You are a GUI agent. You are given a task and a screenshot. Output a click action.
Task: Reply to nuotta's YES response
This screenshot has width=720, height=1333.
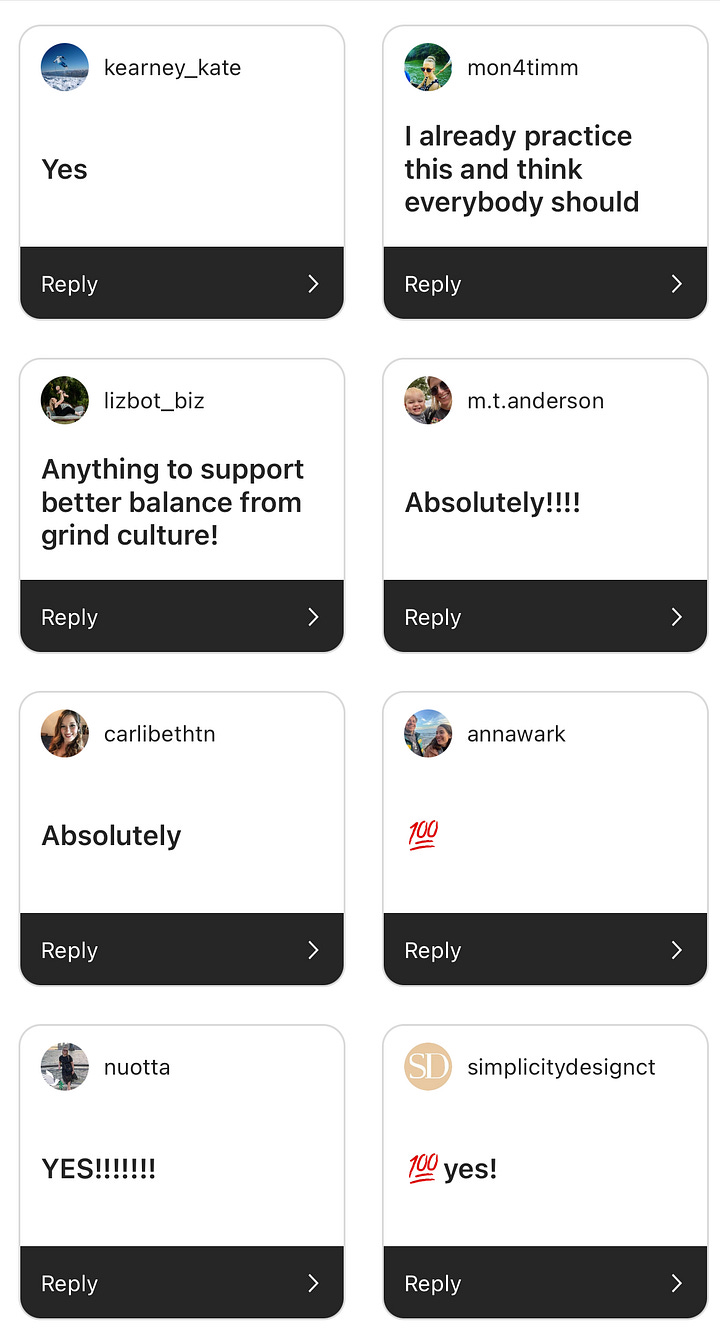[181, 1283]
